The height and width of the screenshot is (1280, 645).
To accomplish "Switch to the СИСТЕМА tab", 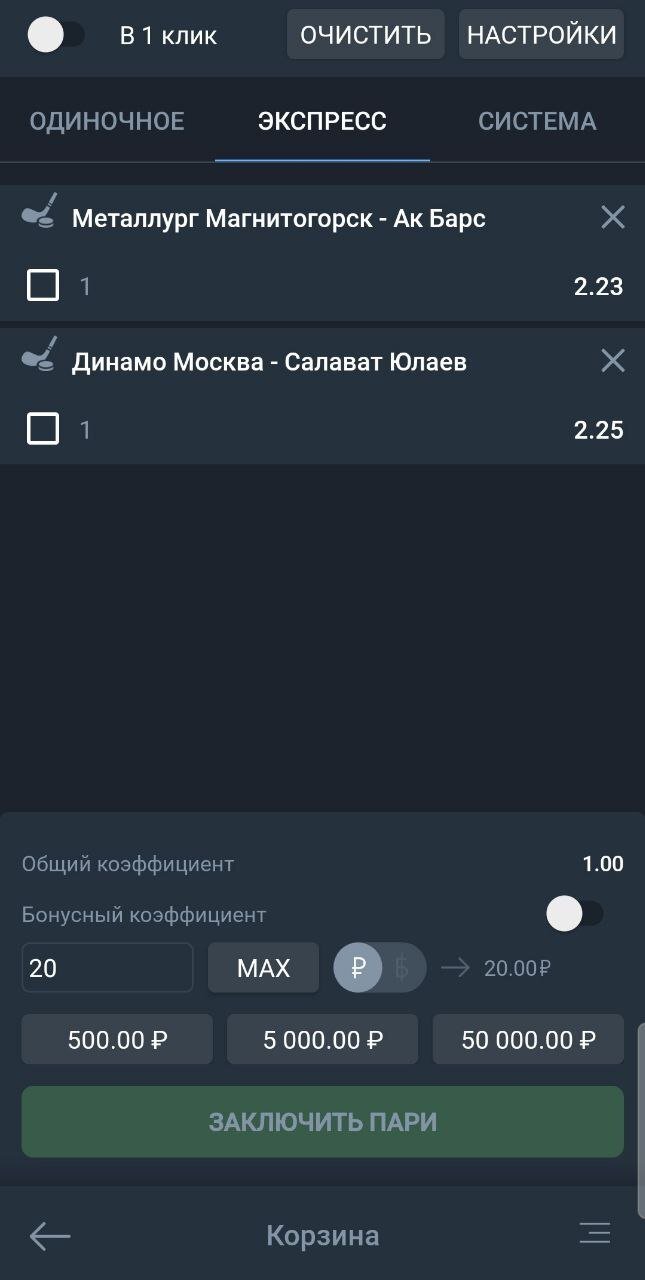I will point(537,122).
